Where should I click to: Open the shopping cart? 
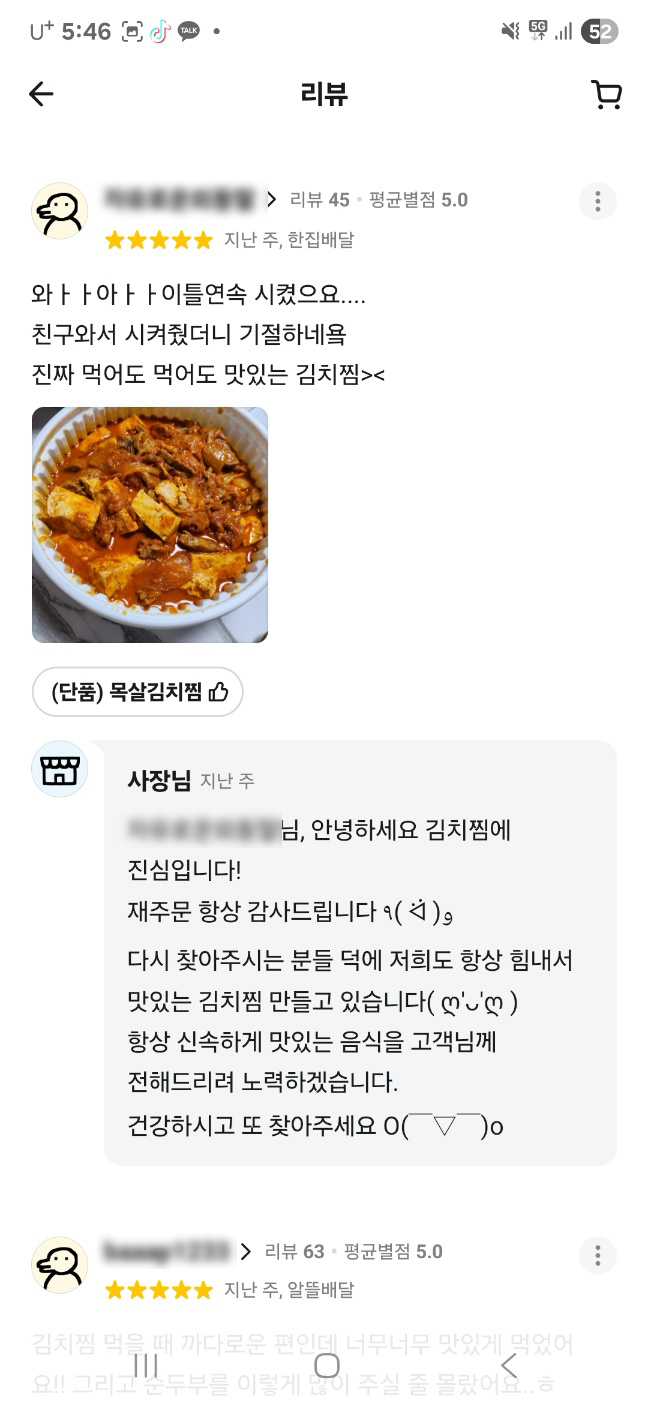click(606, 94)
